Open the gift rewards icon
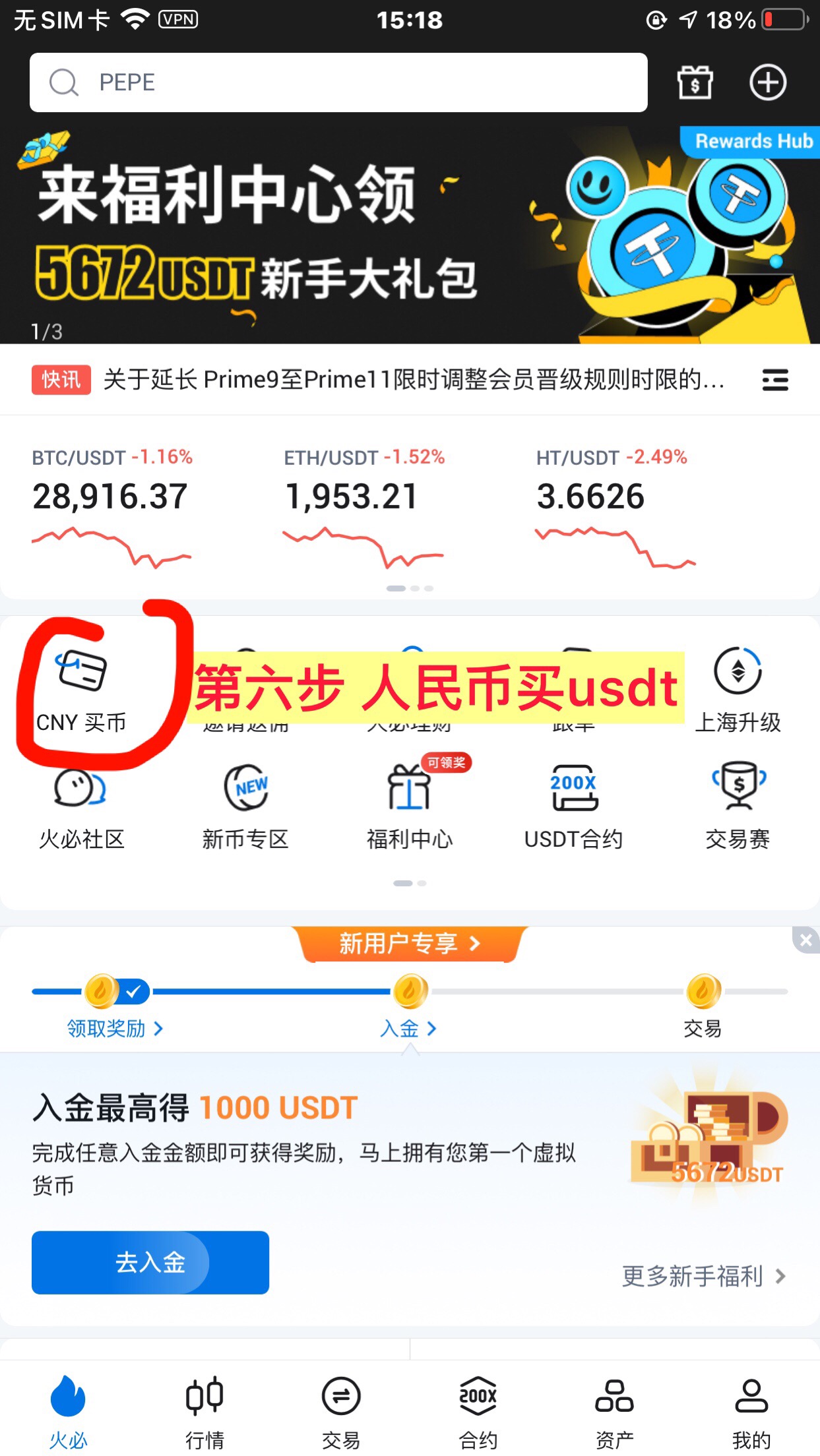 point(695,83)
